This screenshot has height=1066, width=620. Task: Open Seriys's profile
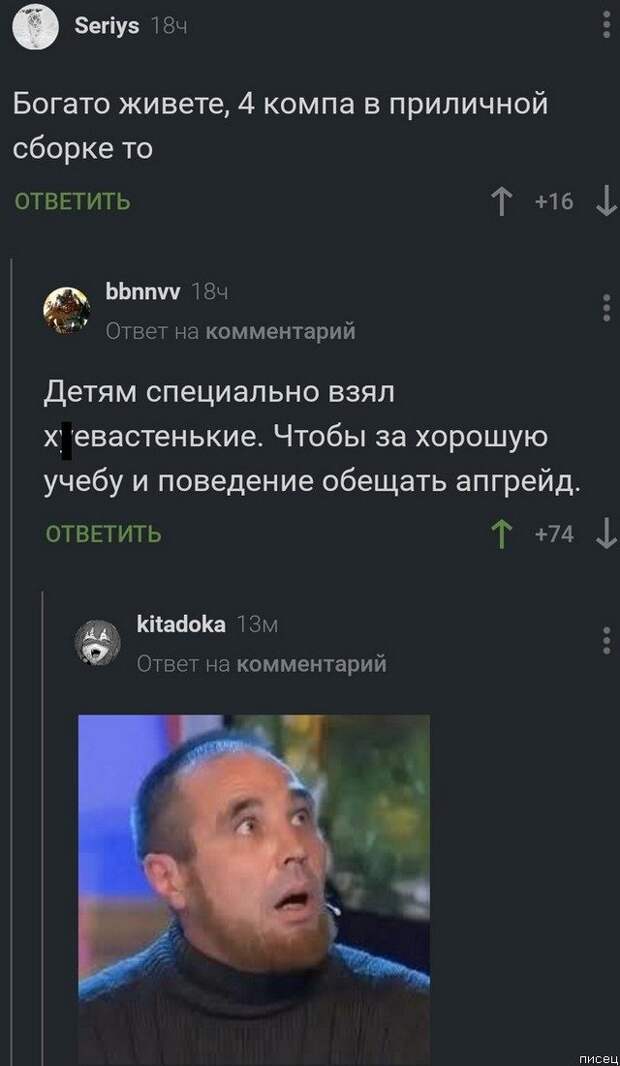pos(107,26)
